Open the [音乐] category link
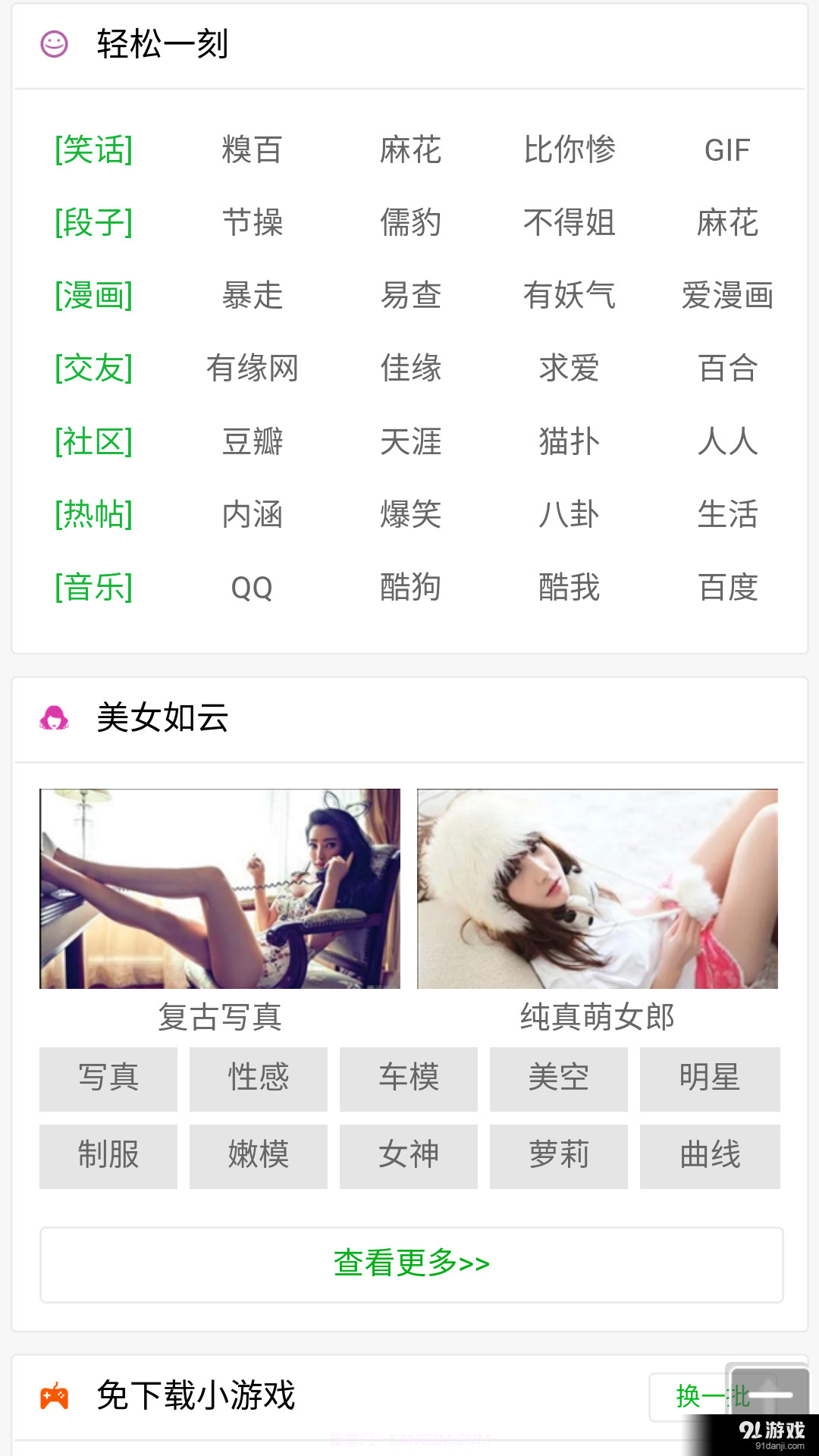 [93, 588]
